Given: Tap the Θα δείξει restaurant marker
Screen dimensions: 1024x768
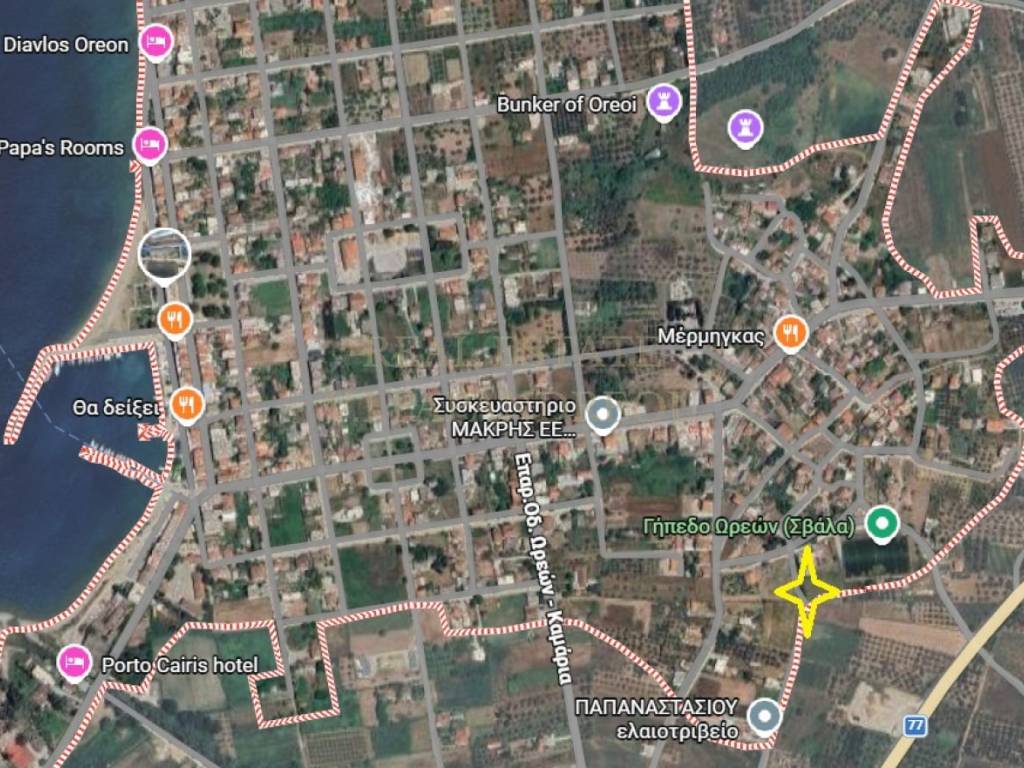Looking at the screenshot, I should 185,404.
